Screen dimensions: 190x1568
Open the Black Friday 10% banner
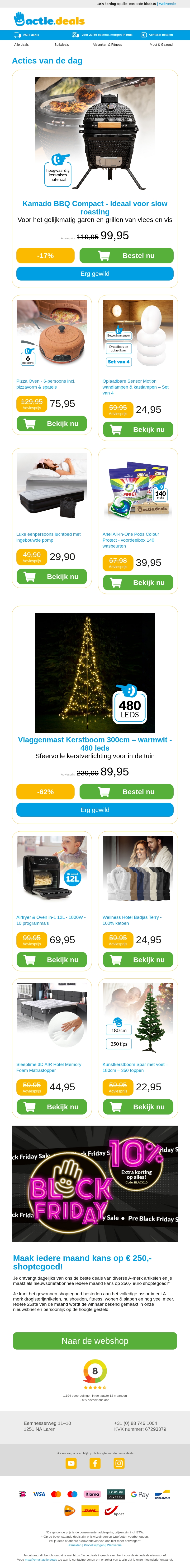click(95, 1184)
